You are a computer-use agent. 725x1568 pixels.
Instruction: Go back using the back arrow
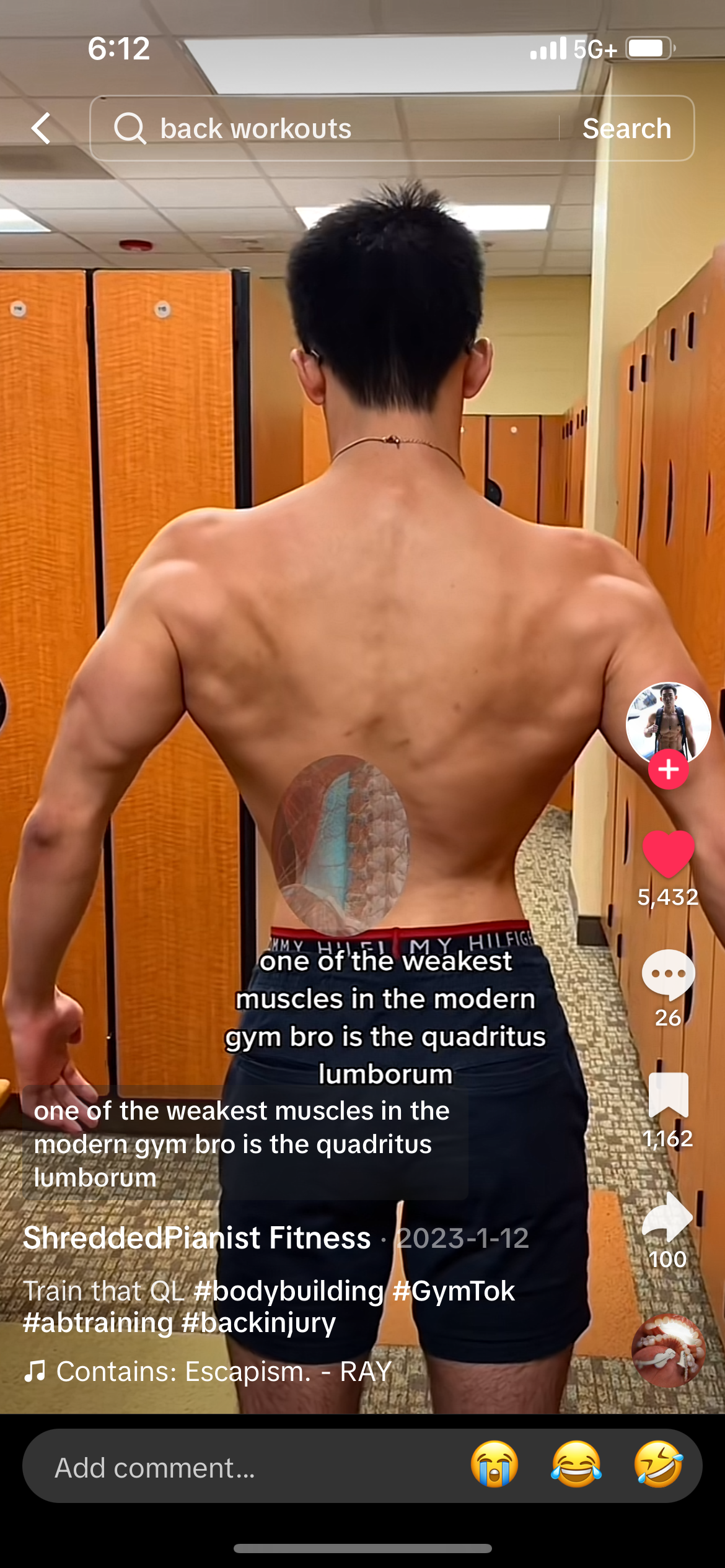(x=42, y=128)
